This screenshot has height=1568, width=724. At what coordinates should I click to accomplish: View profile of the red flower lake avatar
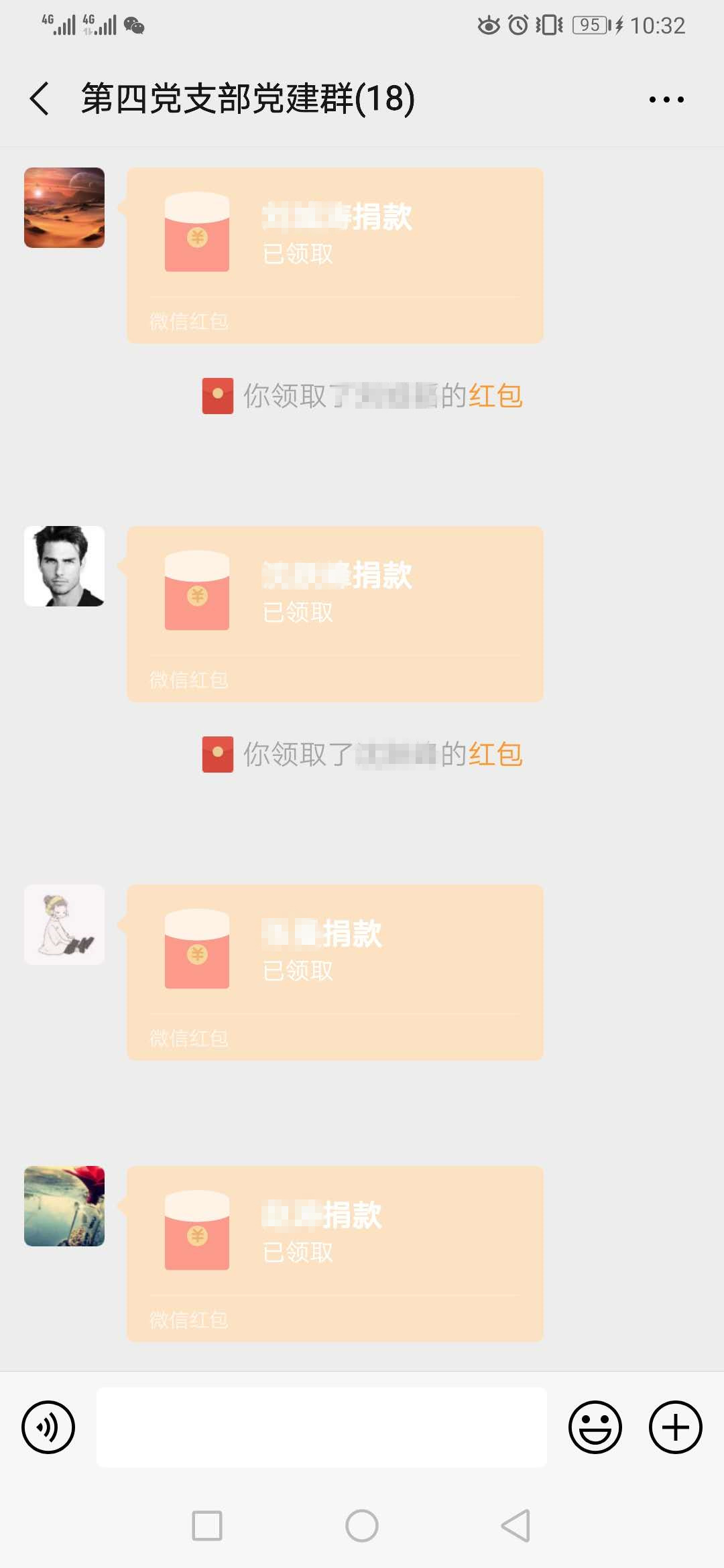pos(64,1206)
